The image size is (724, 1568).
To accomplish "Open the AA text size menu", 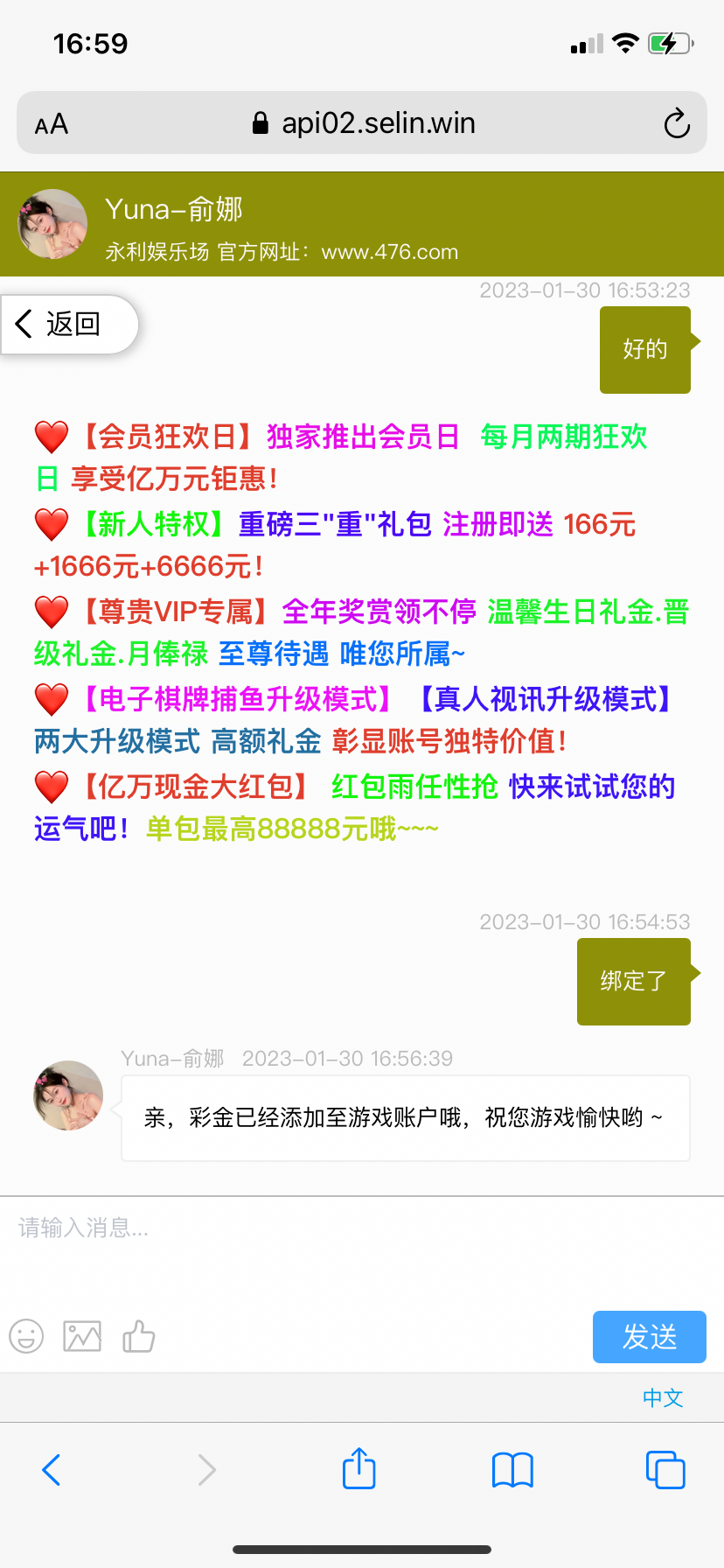I will pyautogui.click(x=52, y=124).
